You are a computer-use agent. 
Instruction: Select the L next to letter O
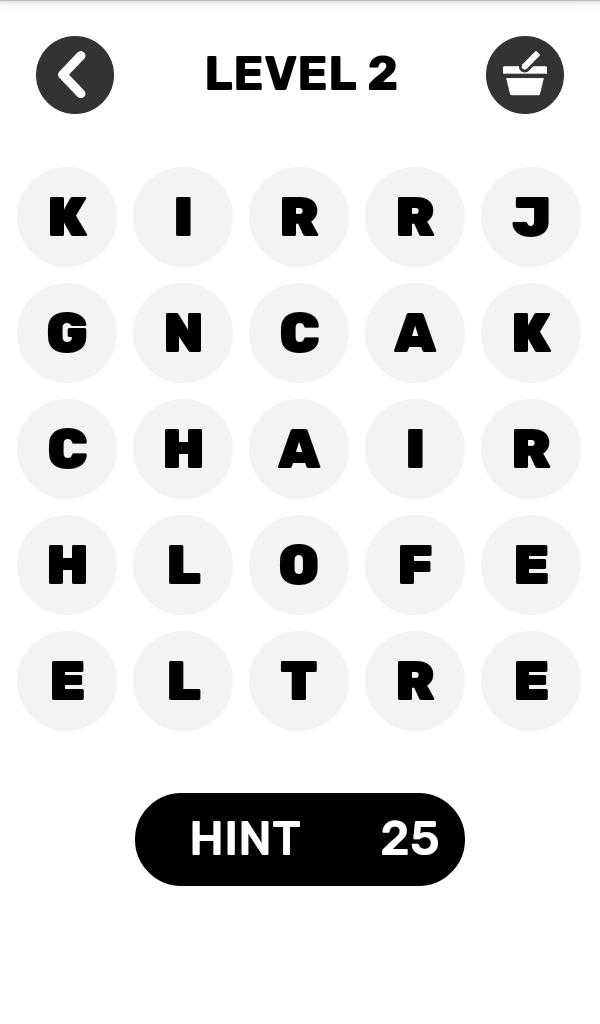click(x=183, y=565)
